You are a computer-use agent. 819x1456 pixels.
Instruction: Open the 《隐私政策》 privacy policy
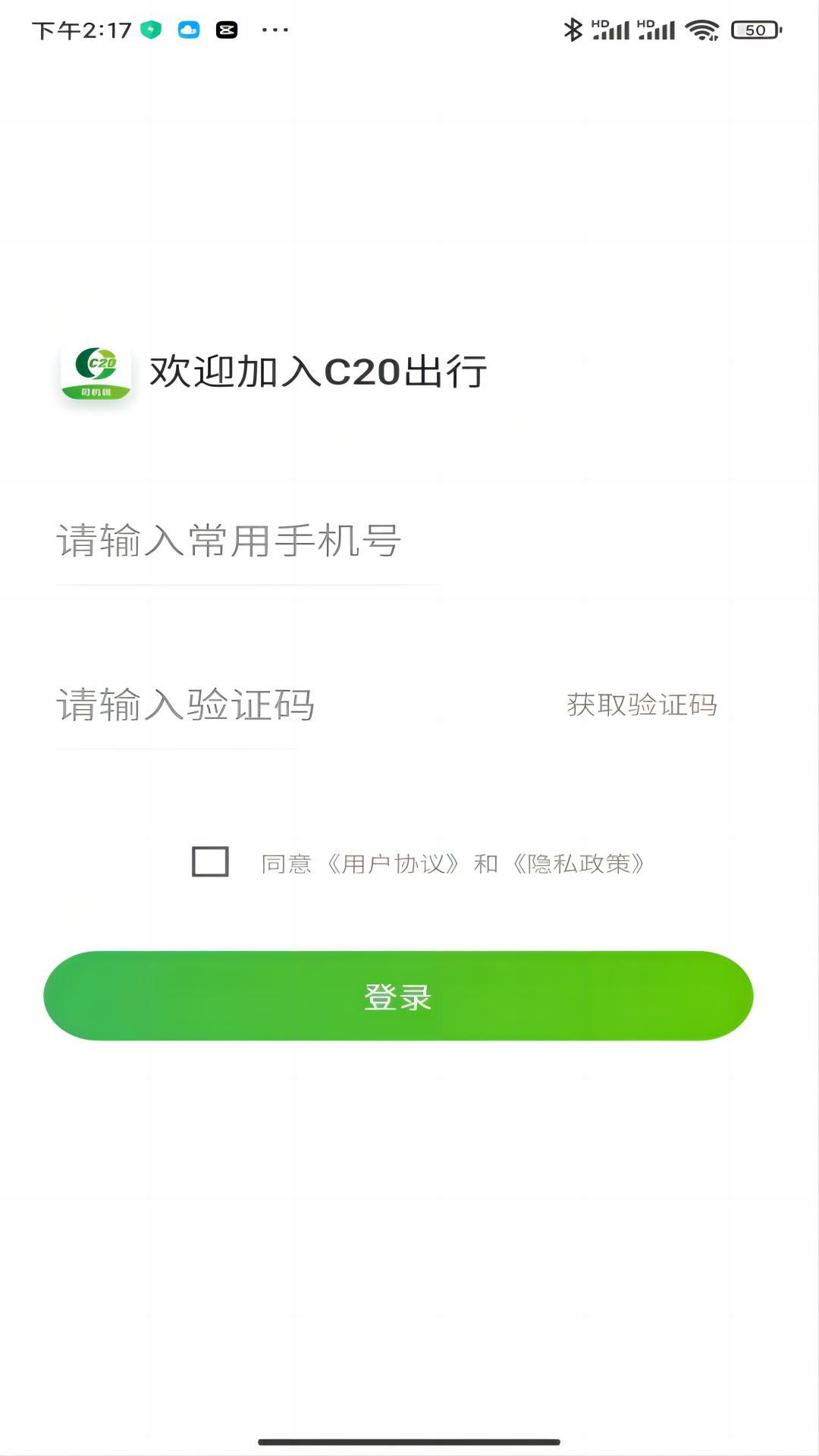(x=579, y=862)
